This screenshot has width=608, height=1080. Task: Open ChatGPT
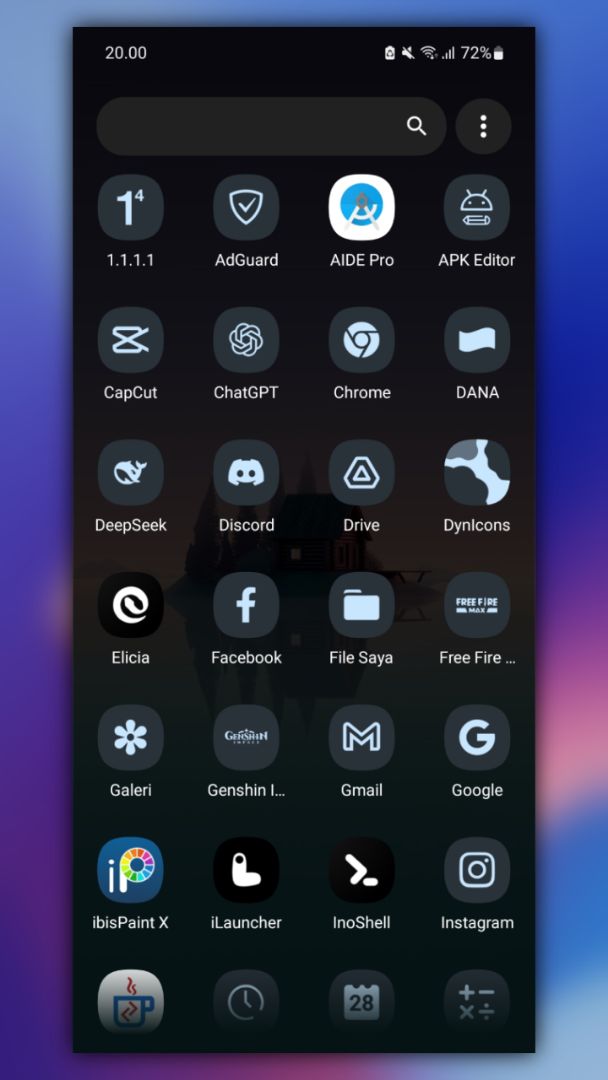click(x=246, y=341)
